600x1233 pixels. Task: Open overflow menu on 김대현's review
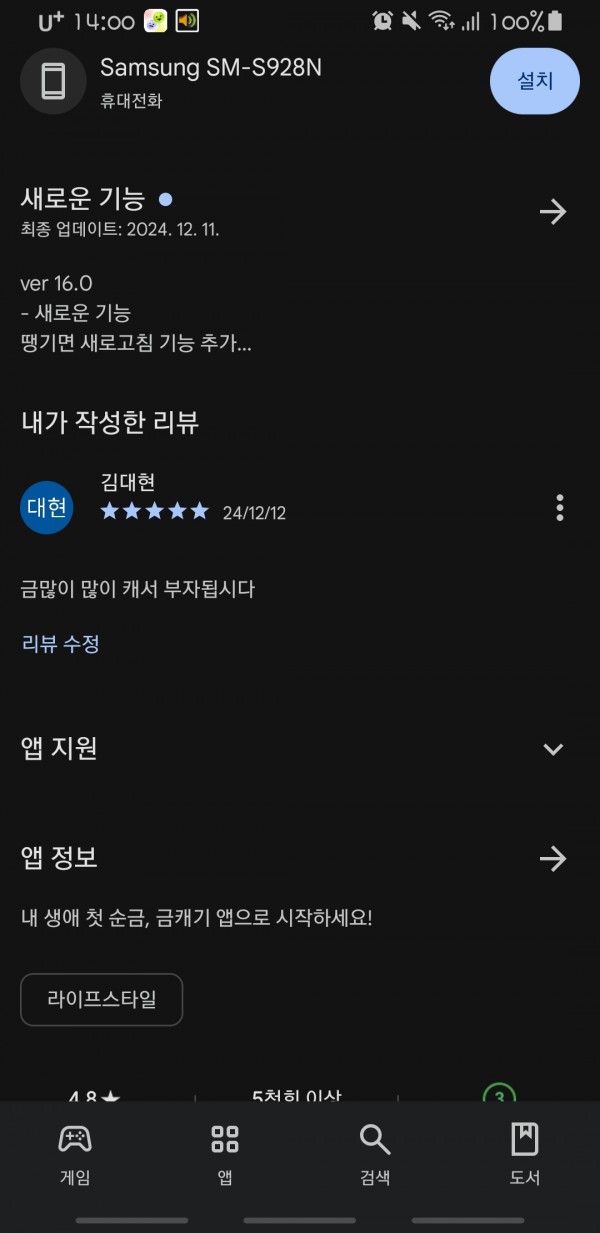(x=559, y=508)
